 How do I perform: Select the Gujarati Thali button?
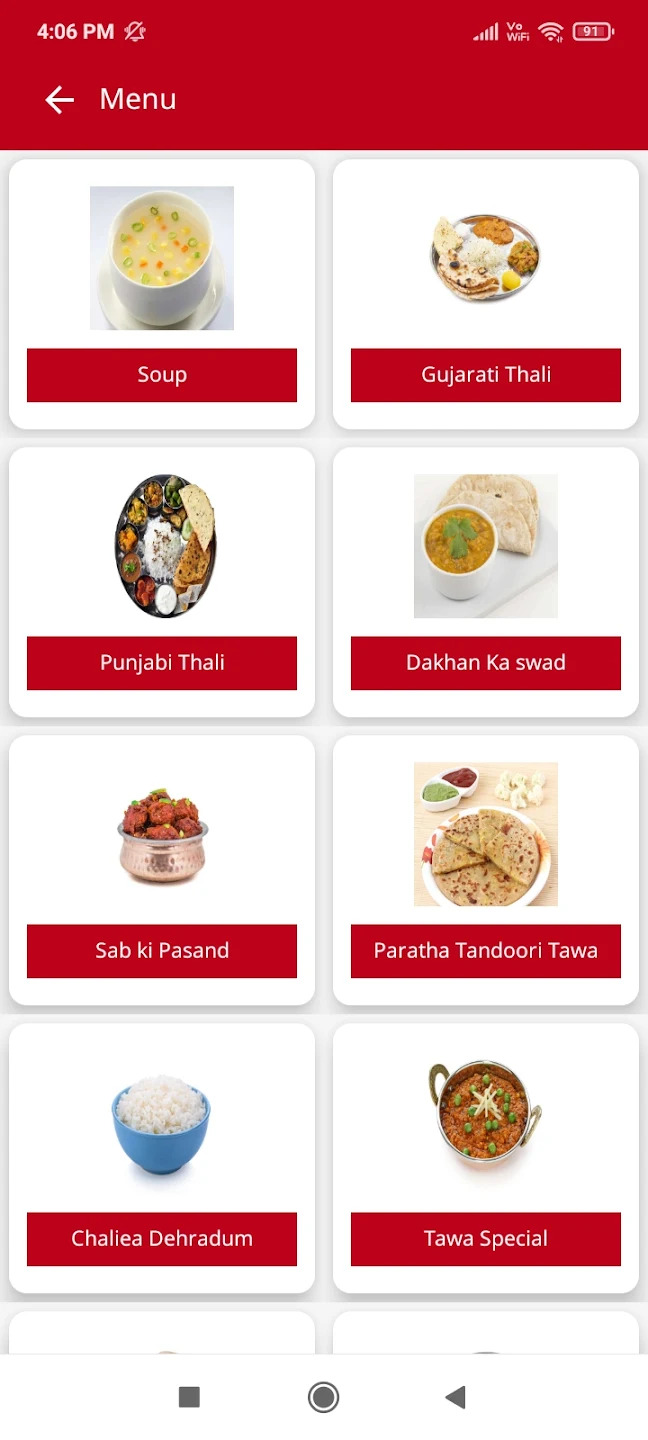tap(486, 375)
